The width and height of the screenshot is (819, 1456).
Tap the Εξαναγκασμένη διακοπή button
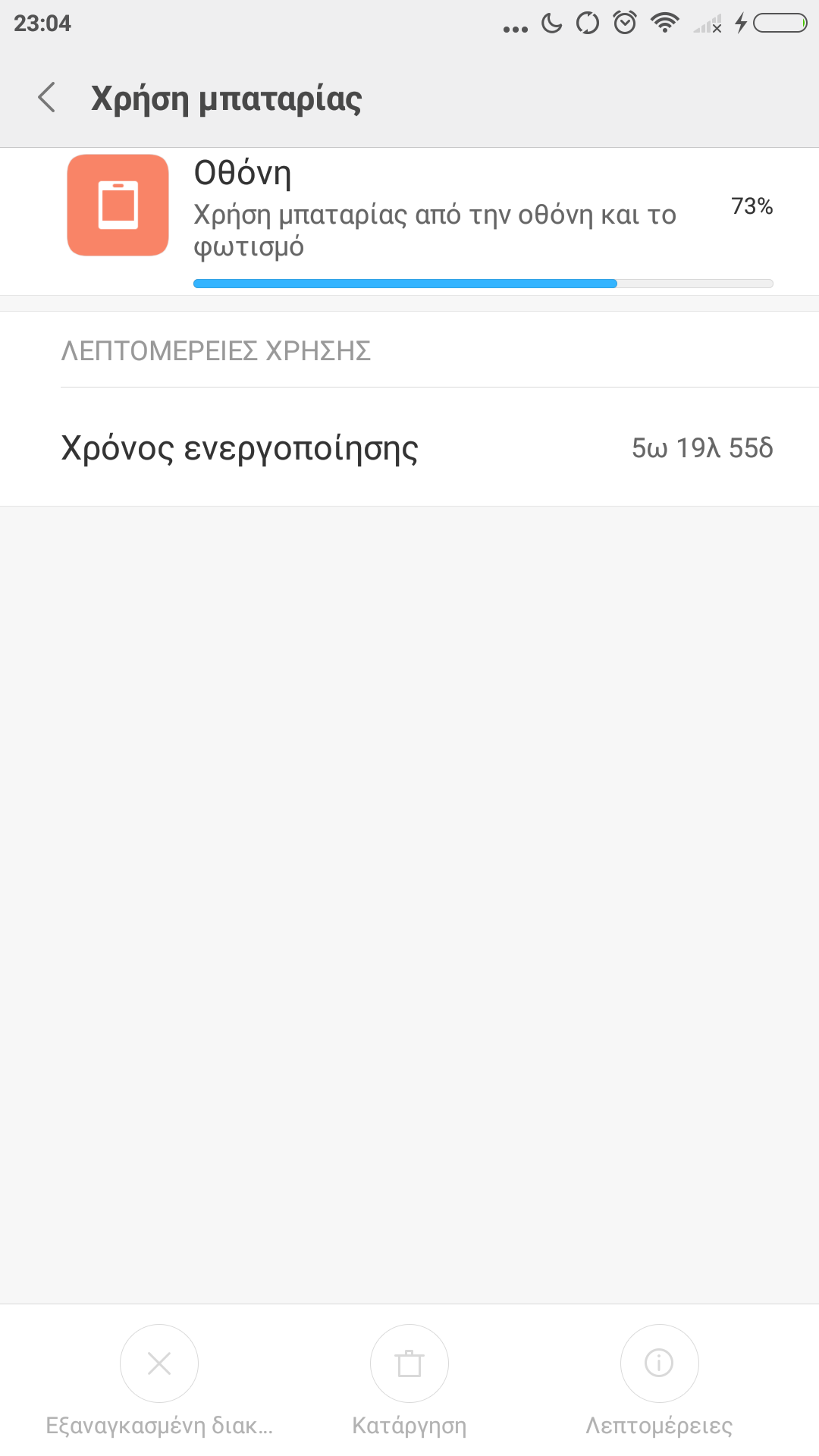pos(159,1363)
